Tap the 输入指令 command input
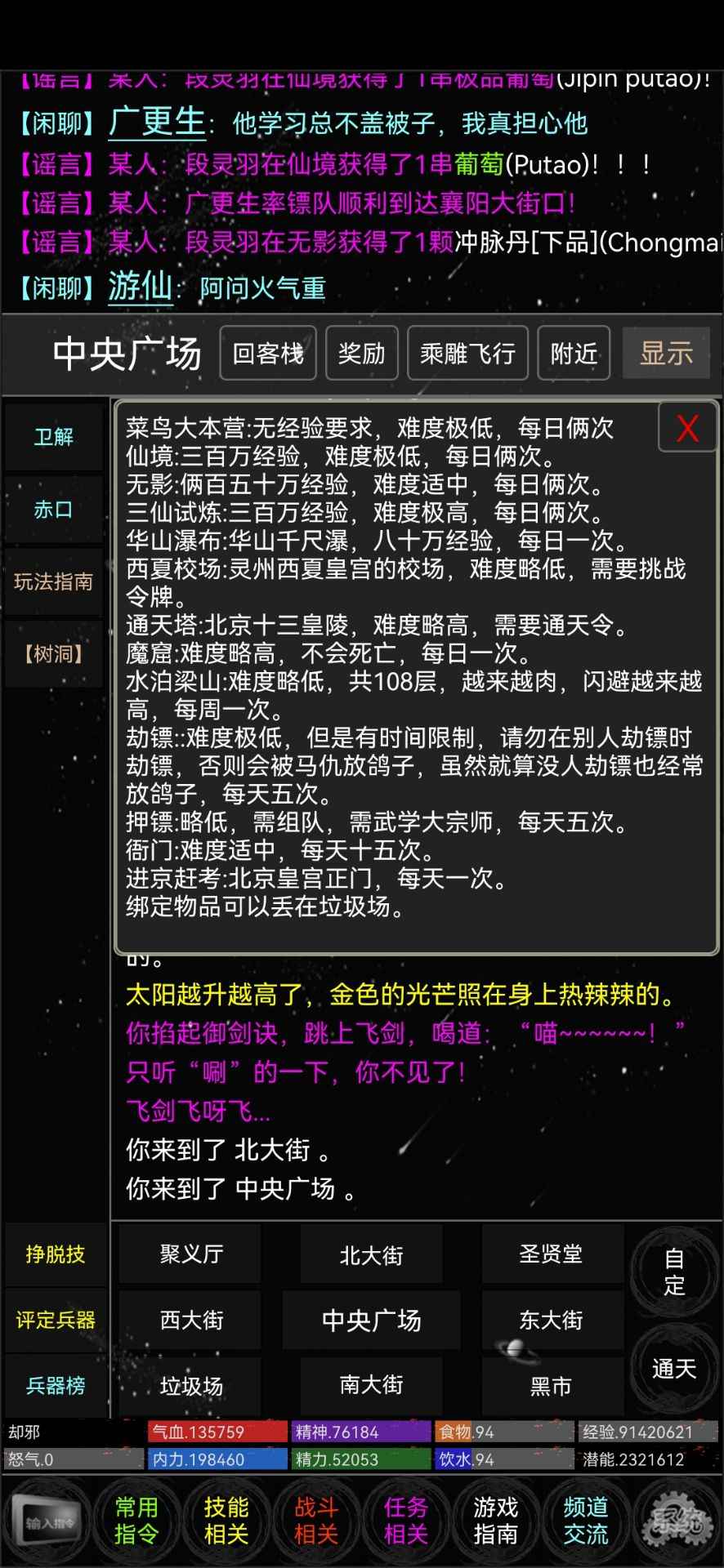The height and width of the screenshot is (1568, 724). [x=49, y=1521]
